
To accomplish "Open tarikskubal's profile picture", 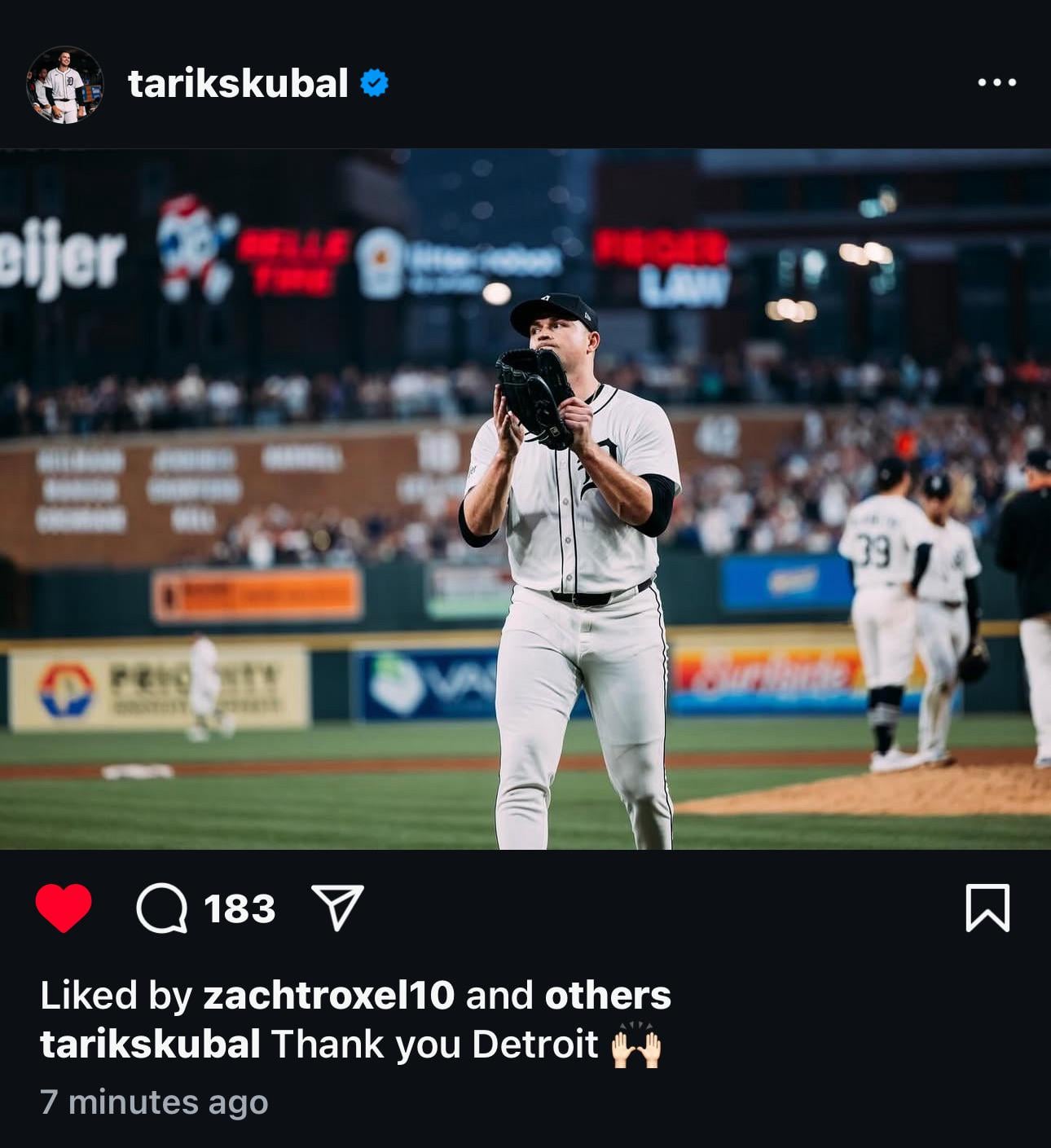I will [x=65, y=84].
